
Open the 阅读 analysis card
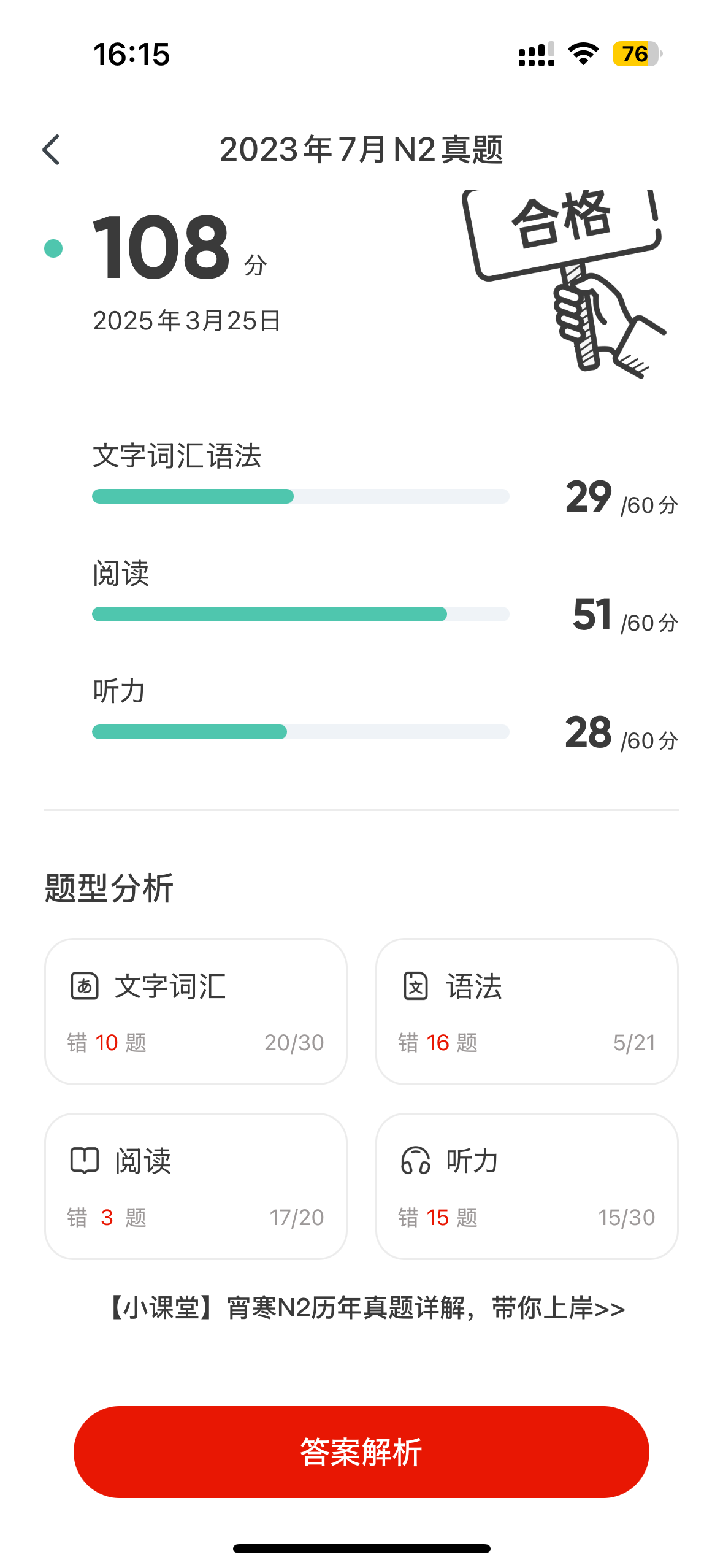pos(196,1186)
